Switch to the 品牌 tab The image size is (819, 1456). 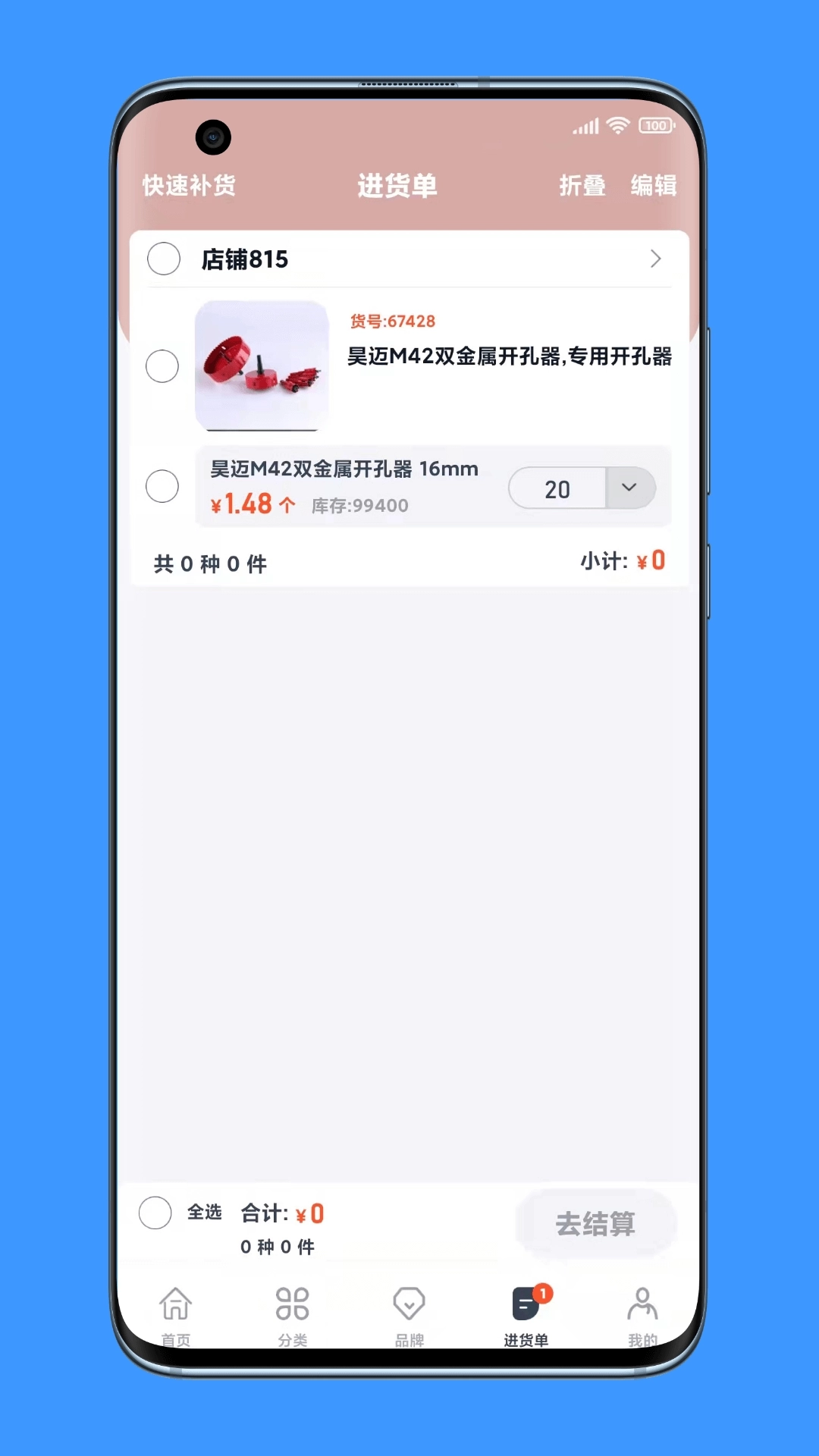(x=409, y=1315)
